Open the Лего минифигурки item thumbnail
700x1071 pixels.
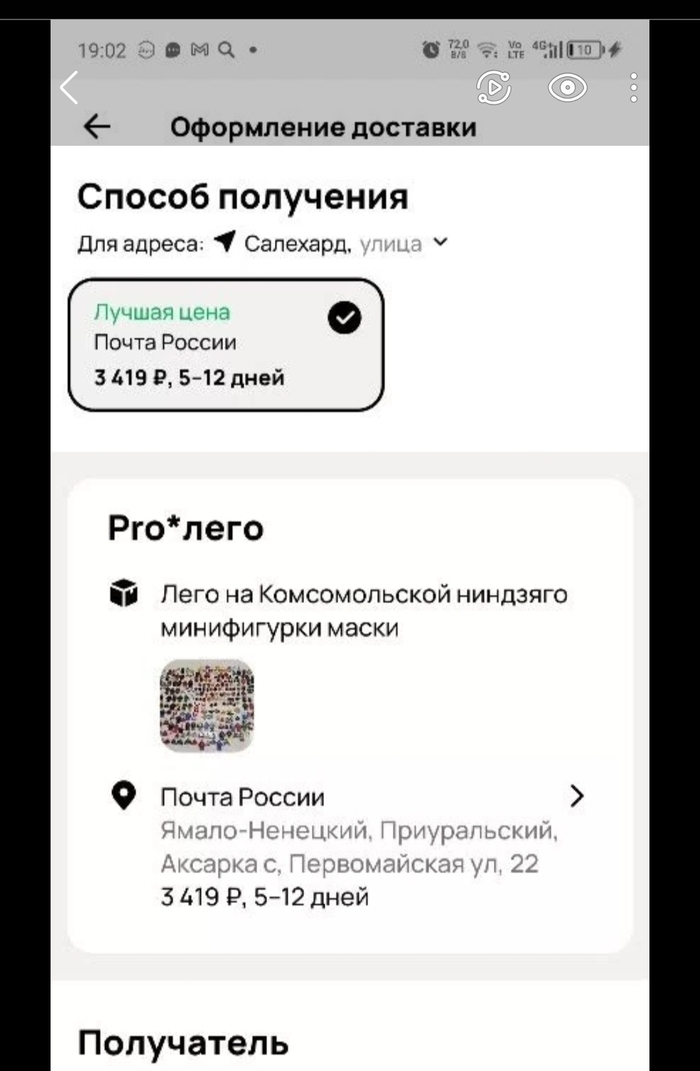pyautogui.click(x=206, y=705)
